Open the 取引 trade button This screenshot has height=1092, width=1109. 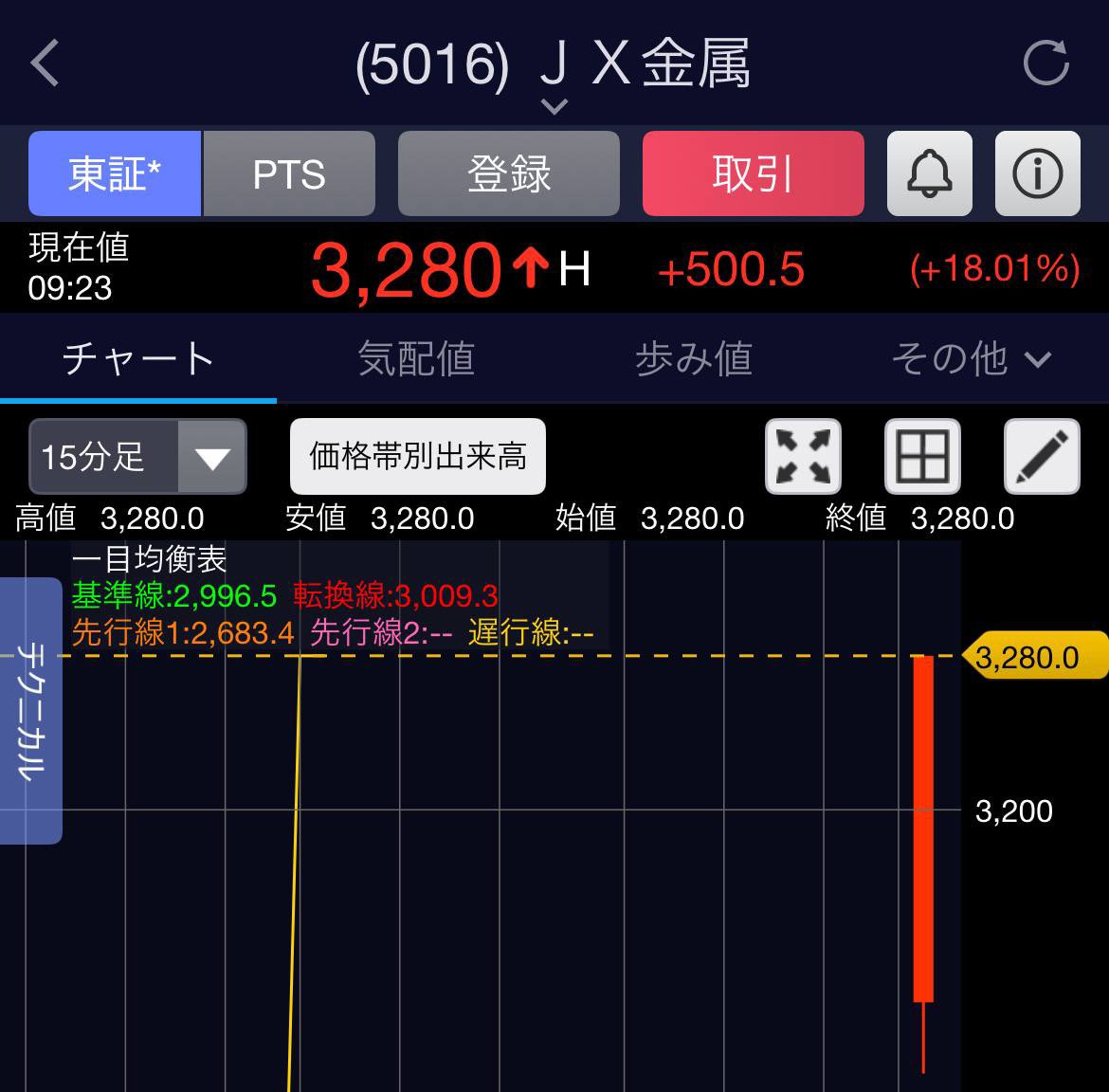point(753,174)
